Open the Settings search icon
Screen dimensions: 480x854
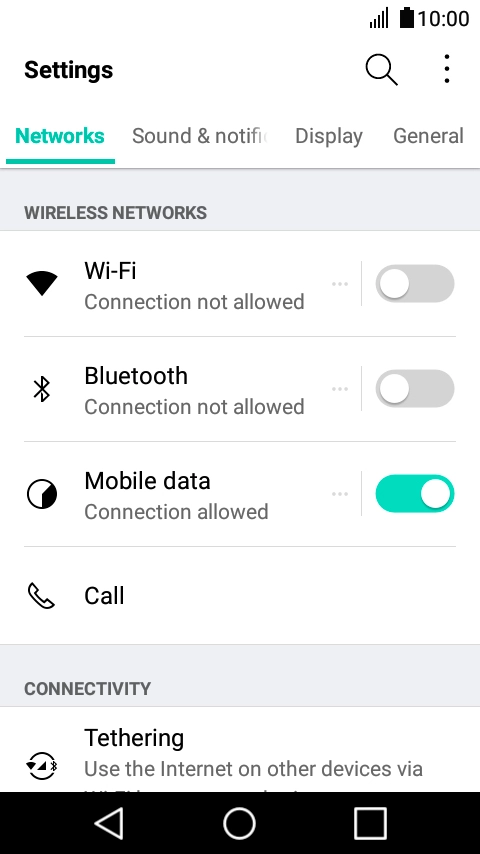[x=381, y=70]
